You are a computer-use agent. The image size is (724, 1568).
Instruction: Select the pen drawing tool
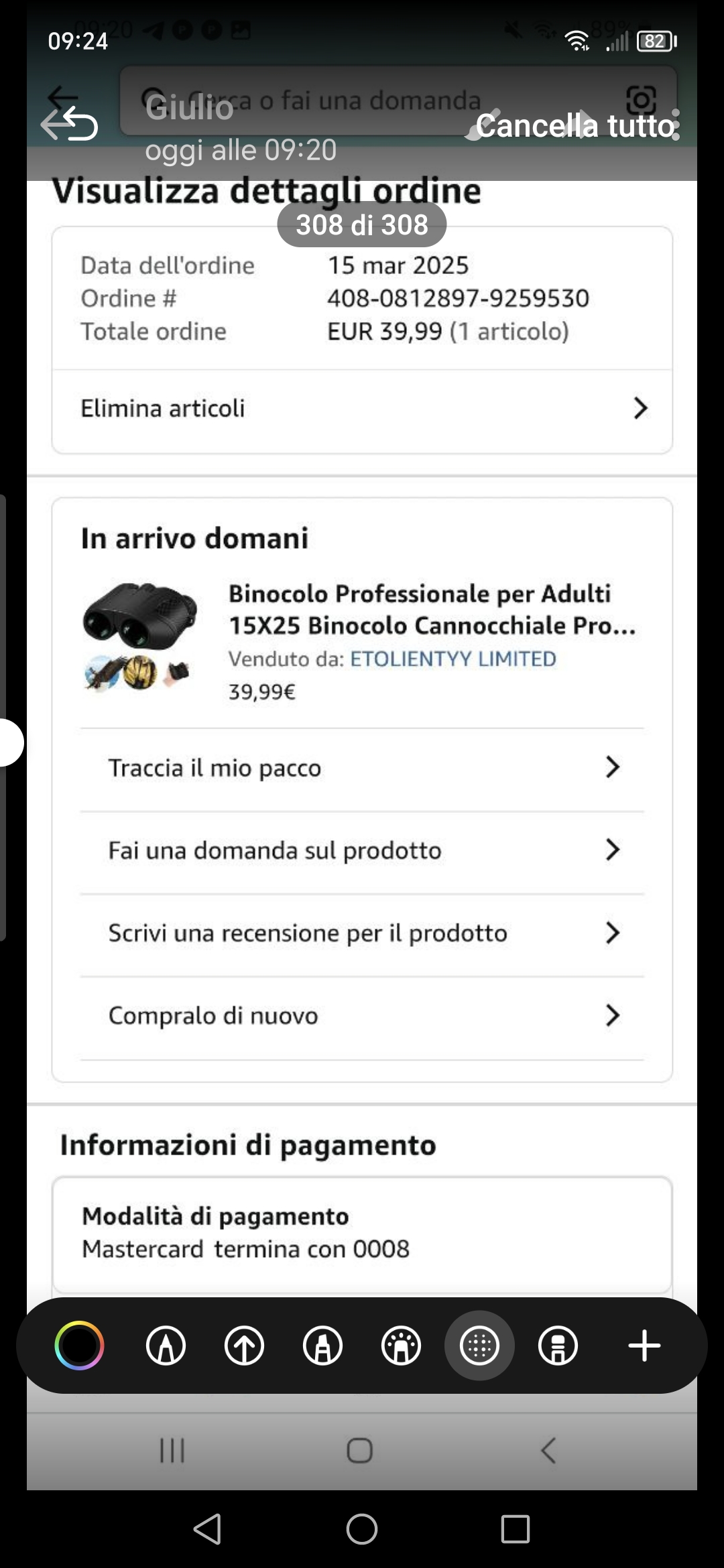pyautogui.click(x=166, y=1346)
